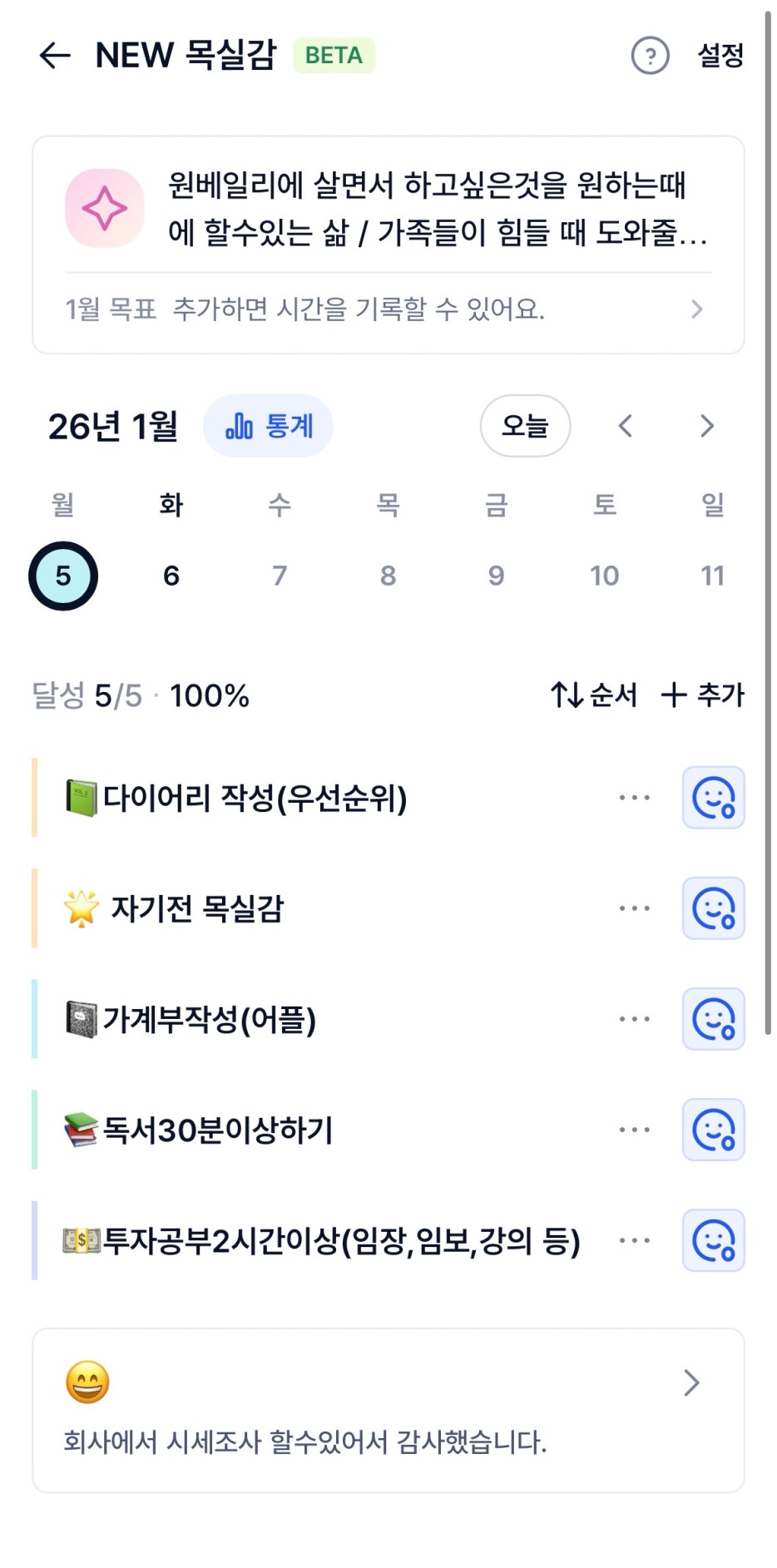Open the 1월 목표 추가 row

[x=387, y=309]
